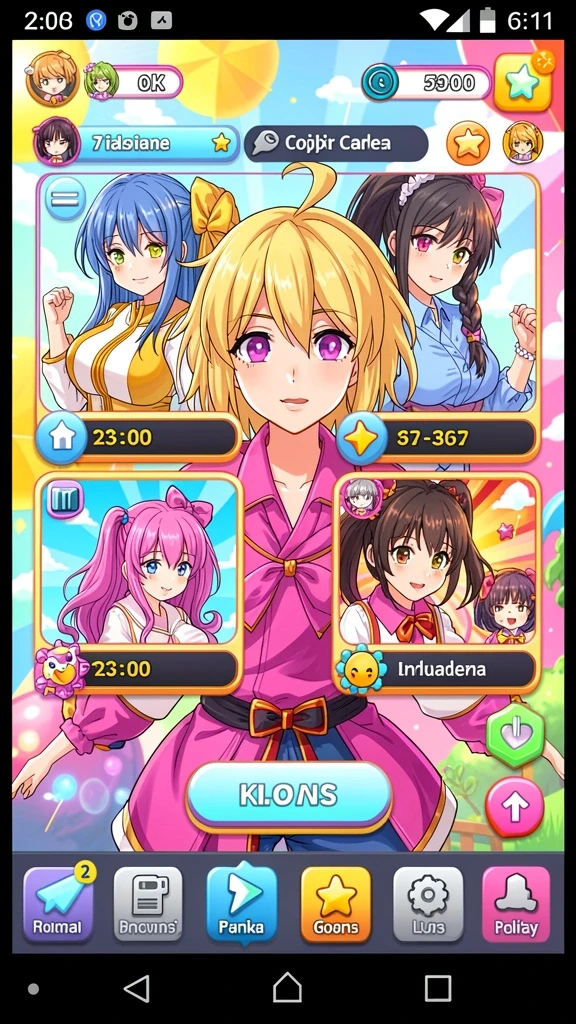Viewport: 576px width, 1024px height.
Task: Tap the blue KLONS button
Action: pos(289,796)
